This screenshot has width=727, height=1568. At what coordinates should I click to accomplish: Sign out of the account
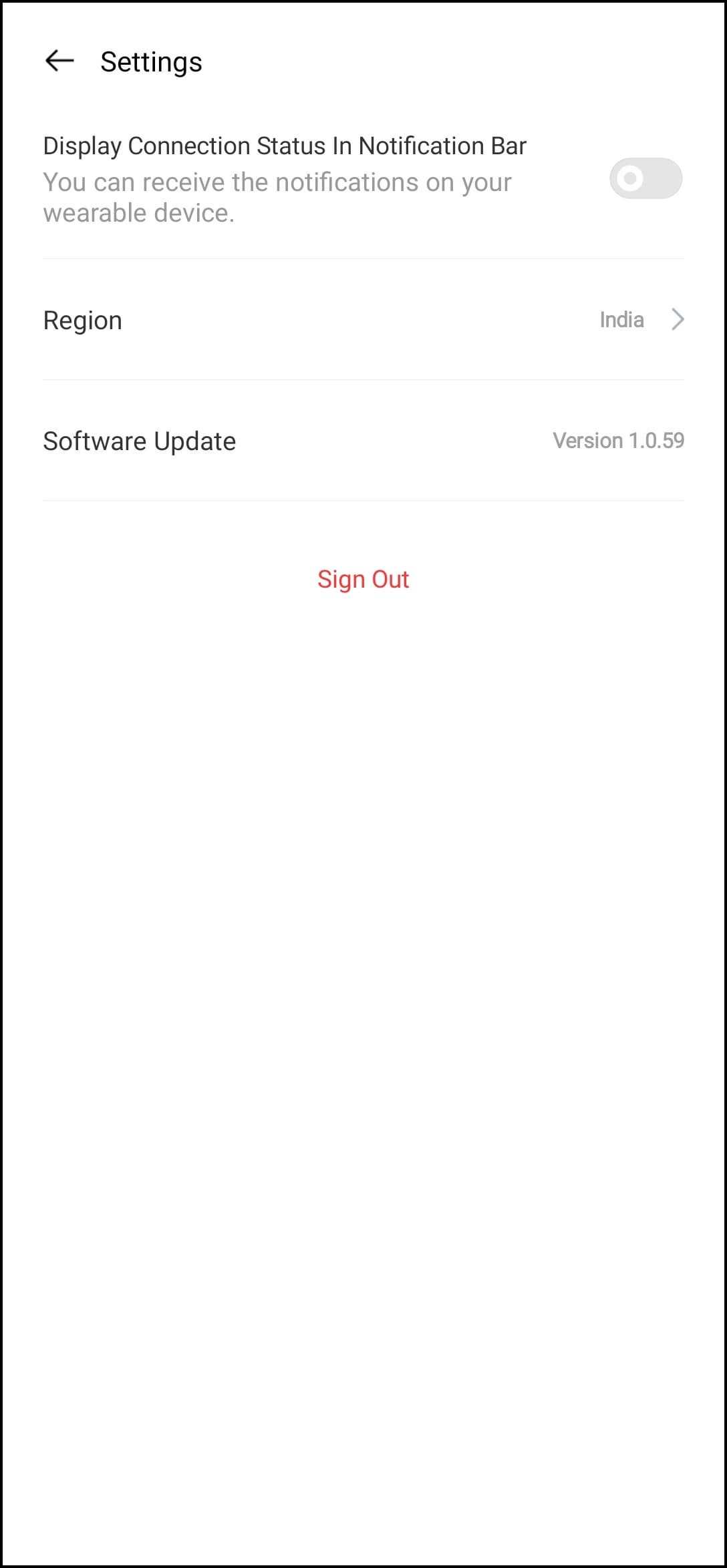point(363,579)
